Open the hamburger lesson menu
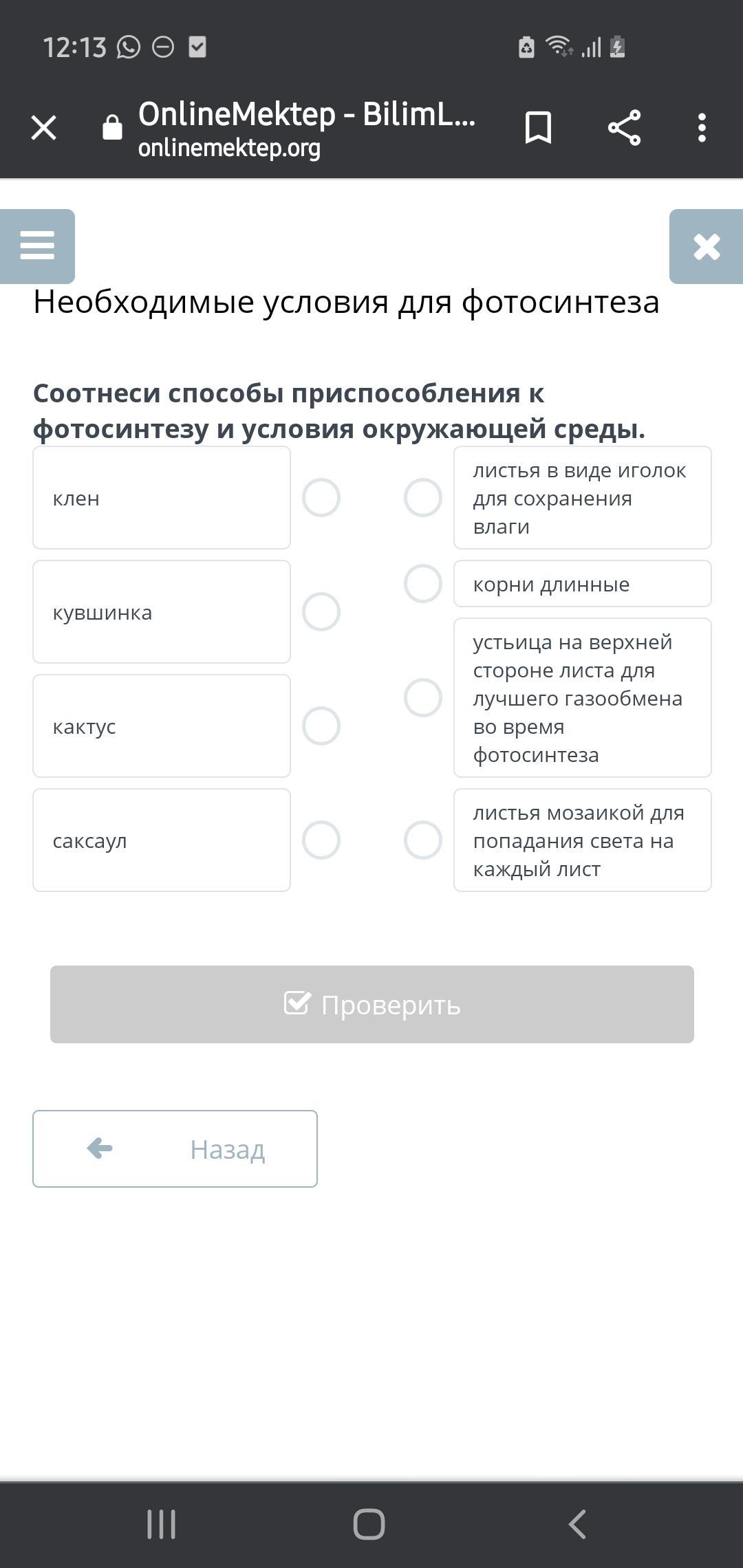Screen dimensions: 743x1568 point(37,246)
